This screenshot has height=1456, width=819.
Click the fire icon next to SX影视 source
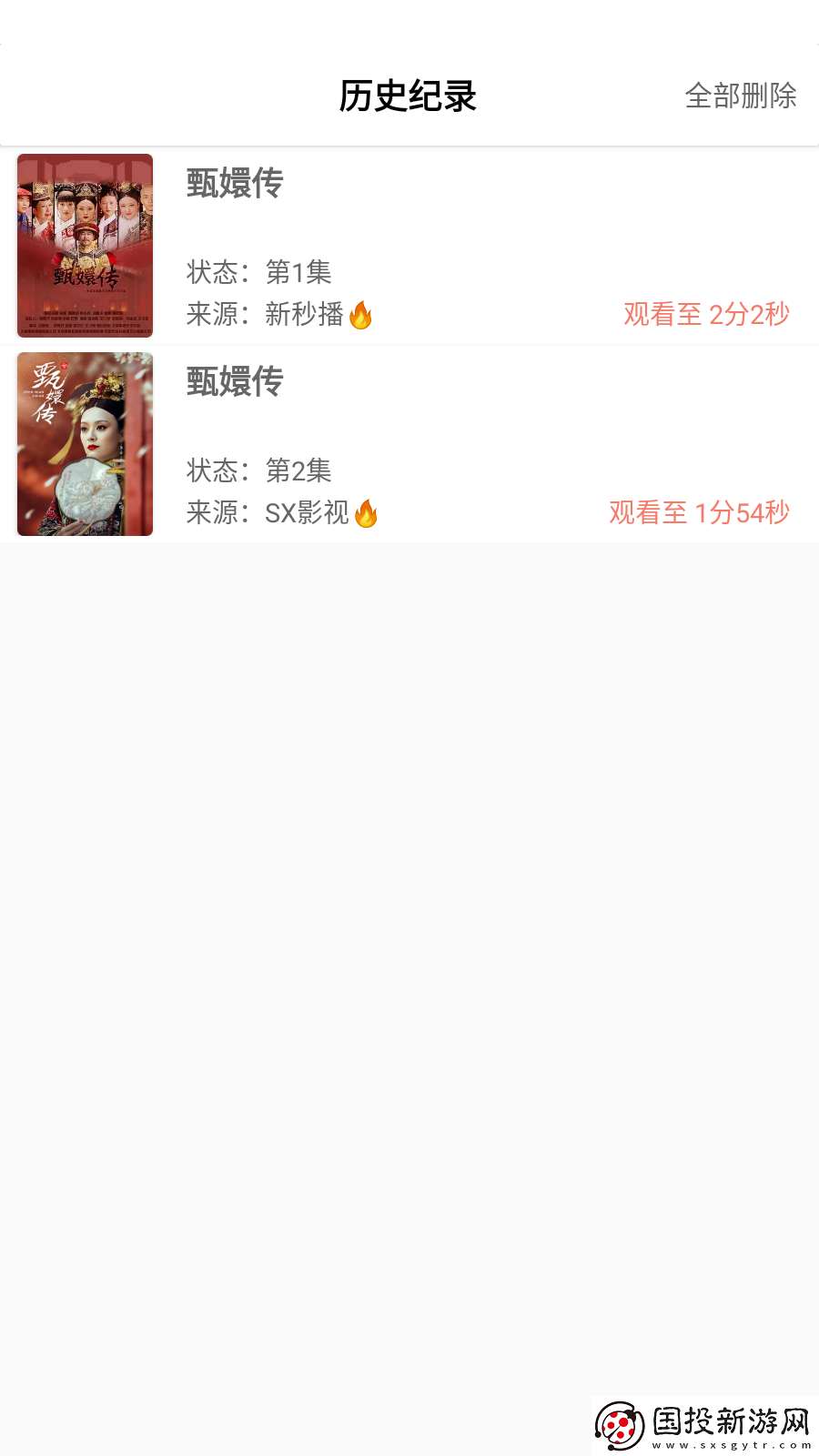coord(369,513)
